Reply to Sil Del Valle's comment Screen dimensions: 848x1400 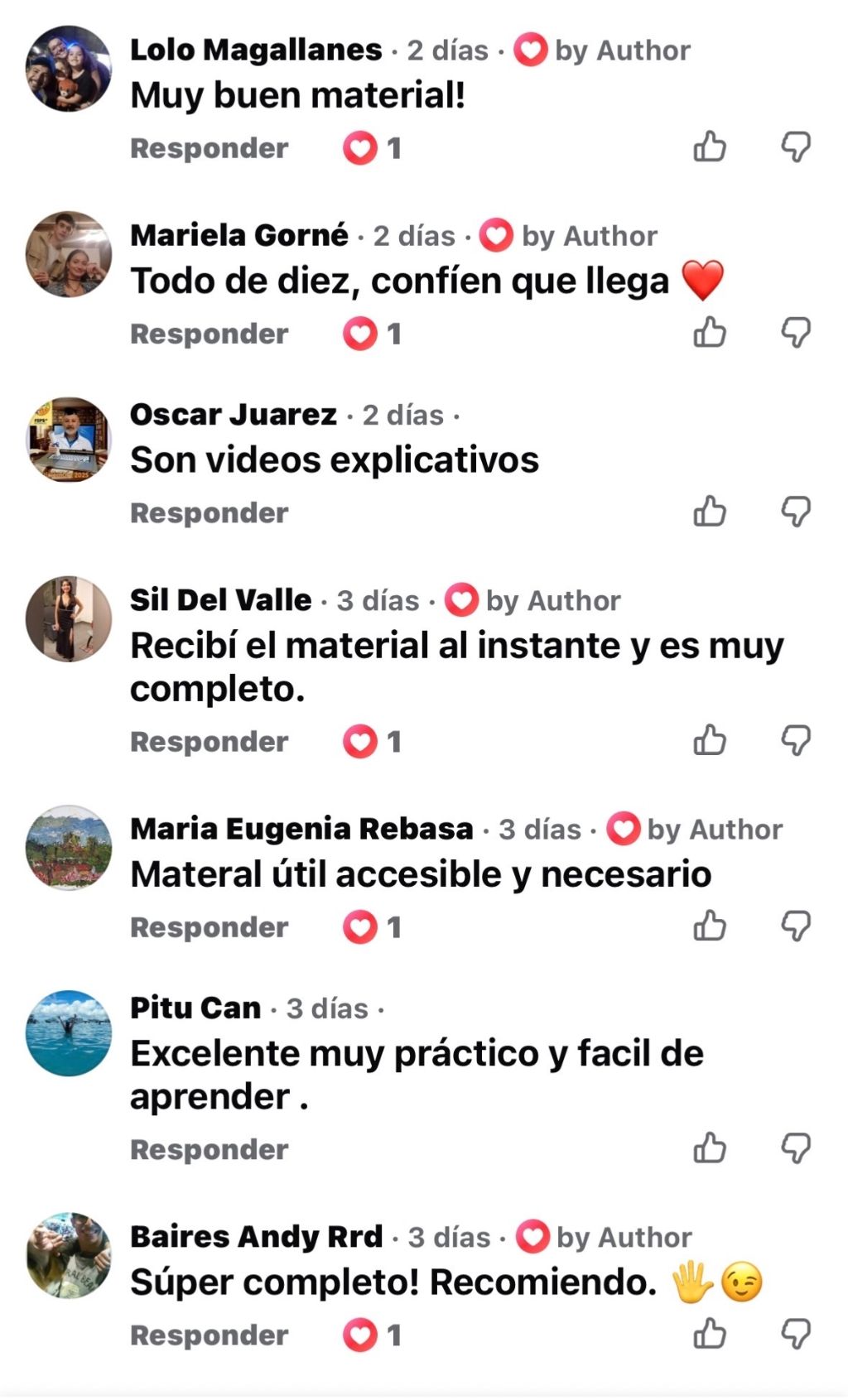click(x=210, y=742)
